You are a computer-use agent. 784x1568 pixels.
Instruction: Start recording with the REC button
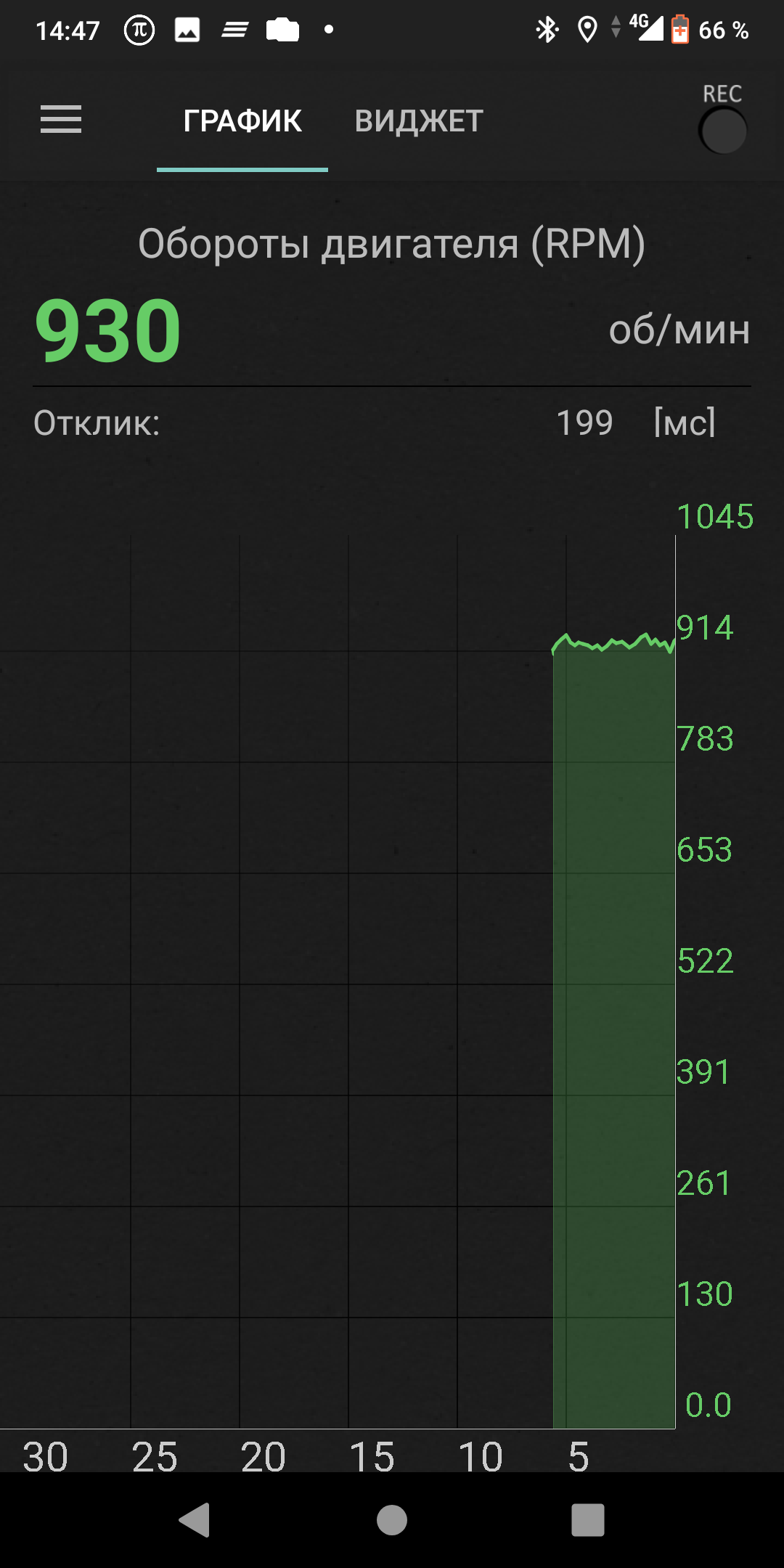coord(723,131)
